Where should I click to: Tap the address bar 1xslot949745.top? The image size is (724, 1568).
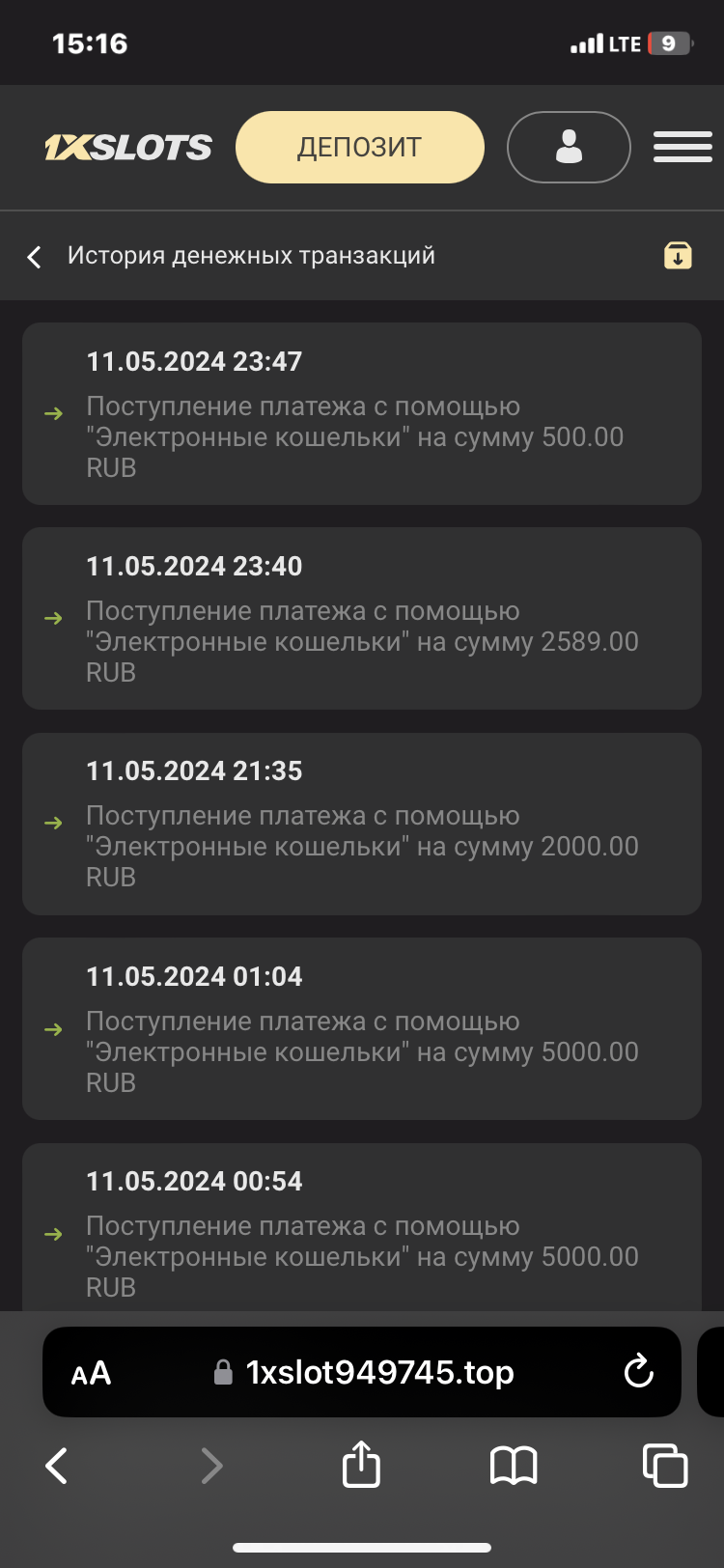tap(378, 1372)
